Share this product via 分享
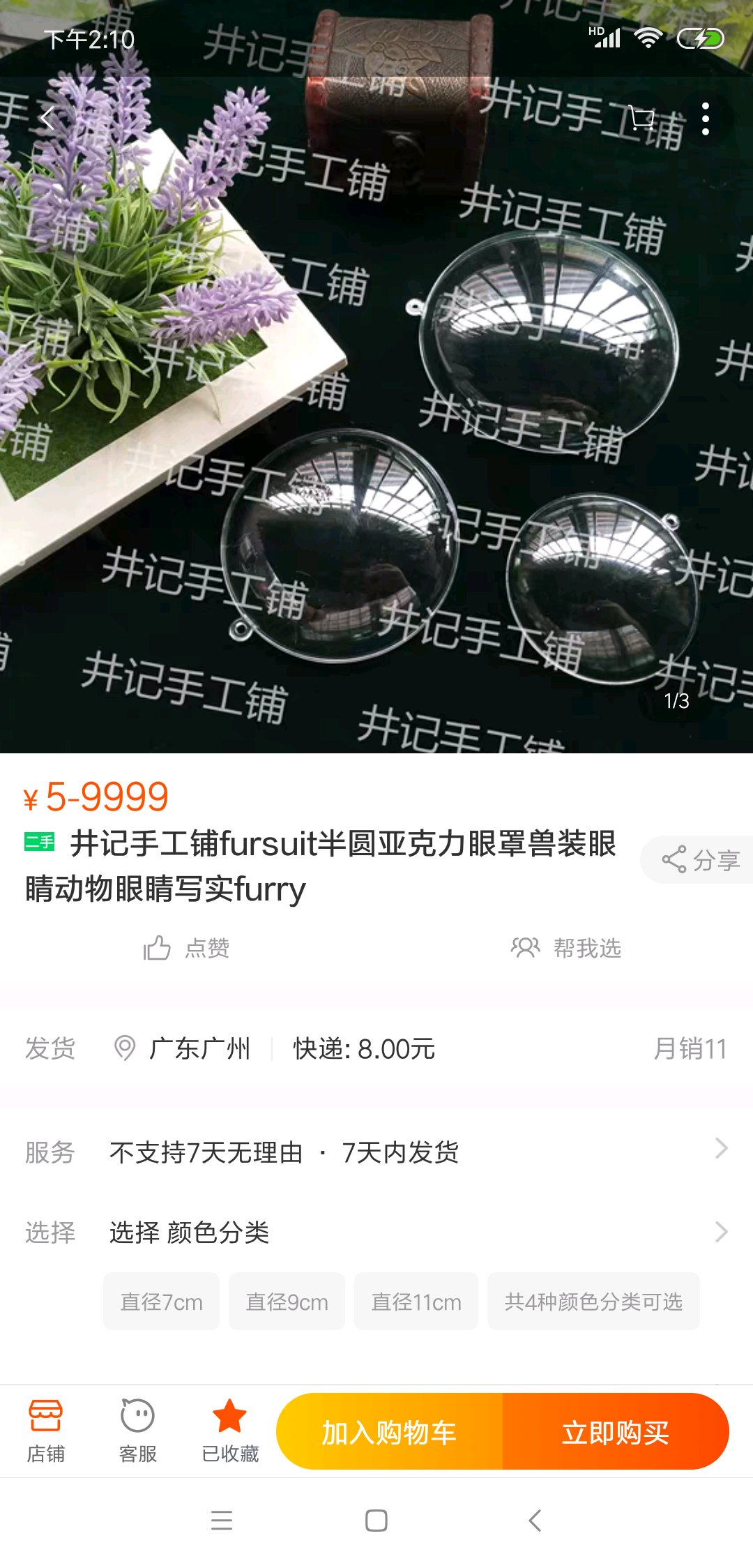The height and width of the screenshot is (1568, 753). click(x=699, y=859)
